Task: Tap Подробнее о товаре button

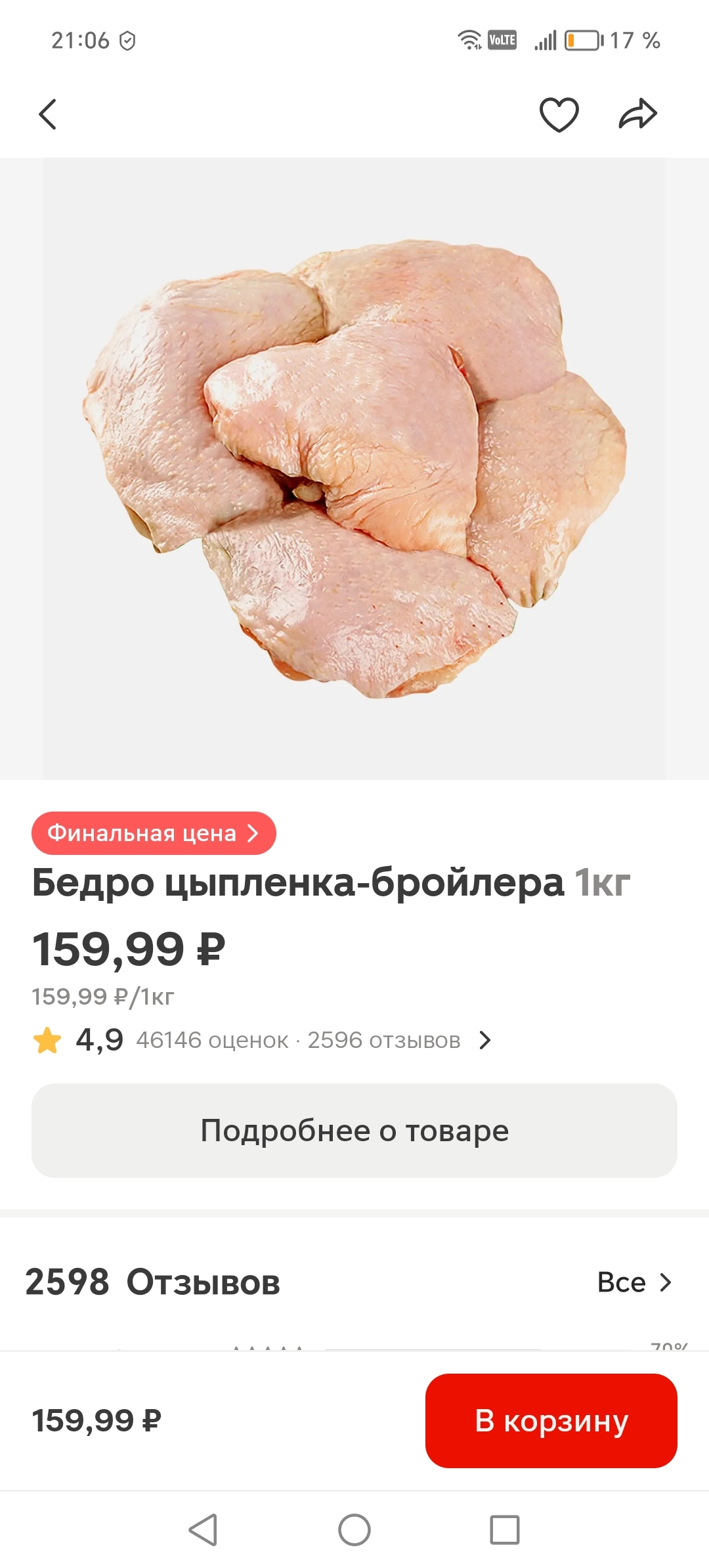Action: pyautogui.click(x=354, y=1131)
